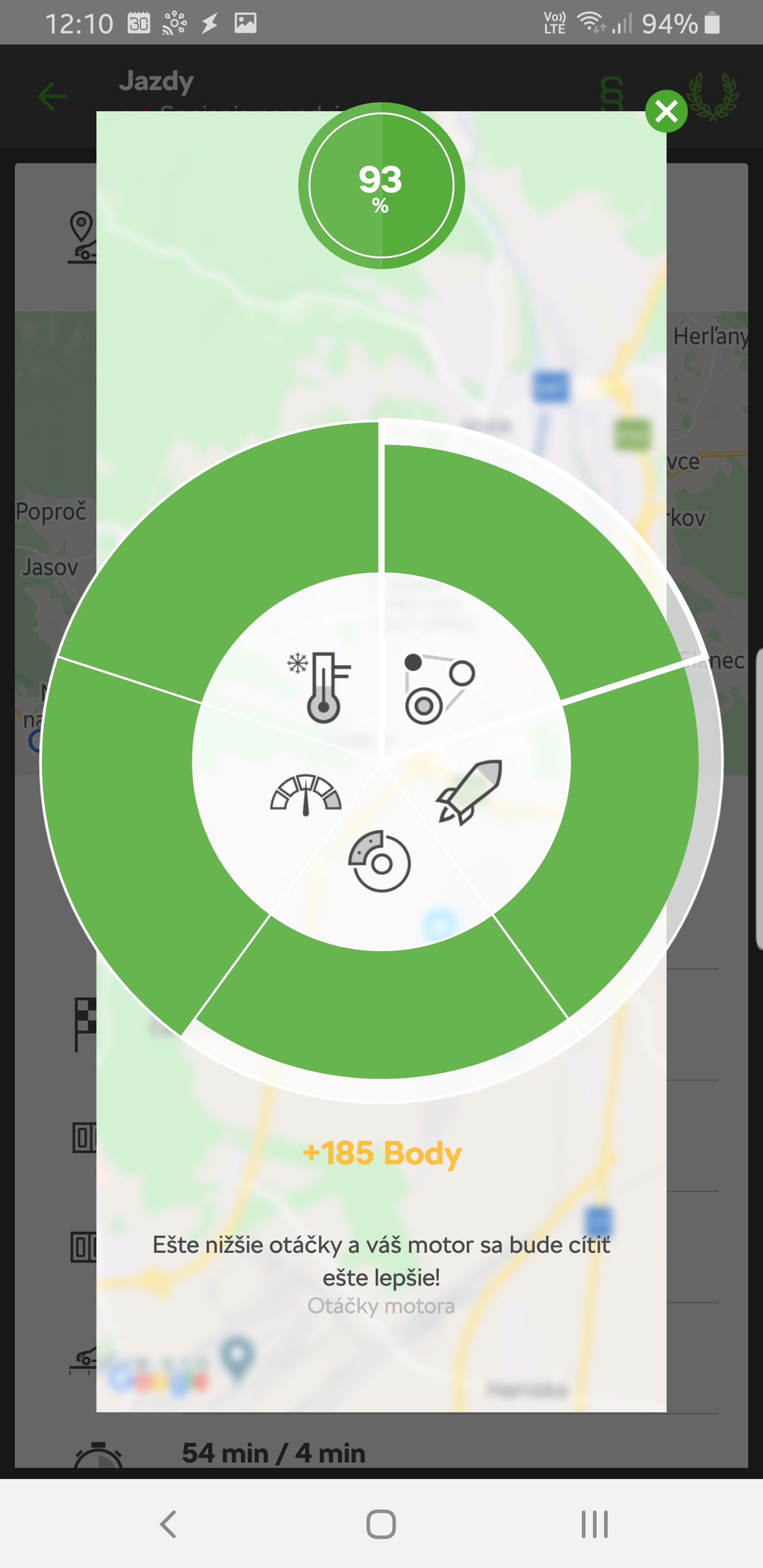Viewport: 763px width, 1568px height.
Task: Select the engine RPM gauge segment
Action: coord(306,794)
